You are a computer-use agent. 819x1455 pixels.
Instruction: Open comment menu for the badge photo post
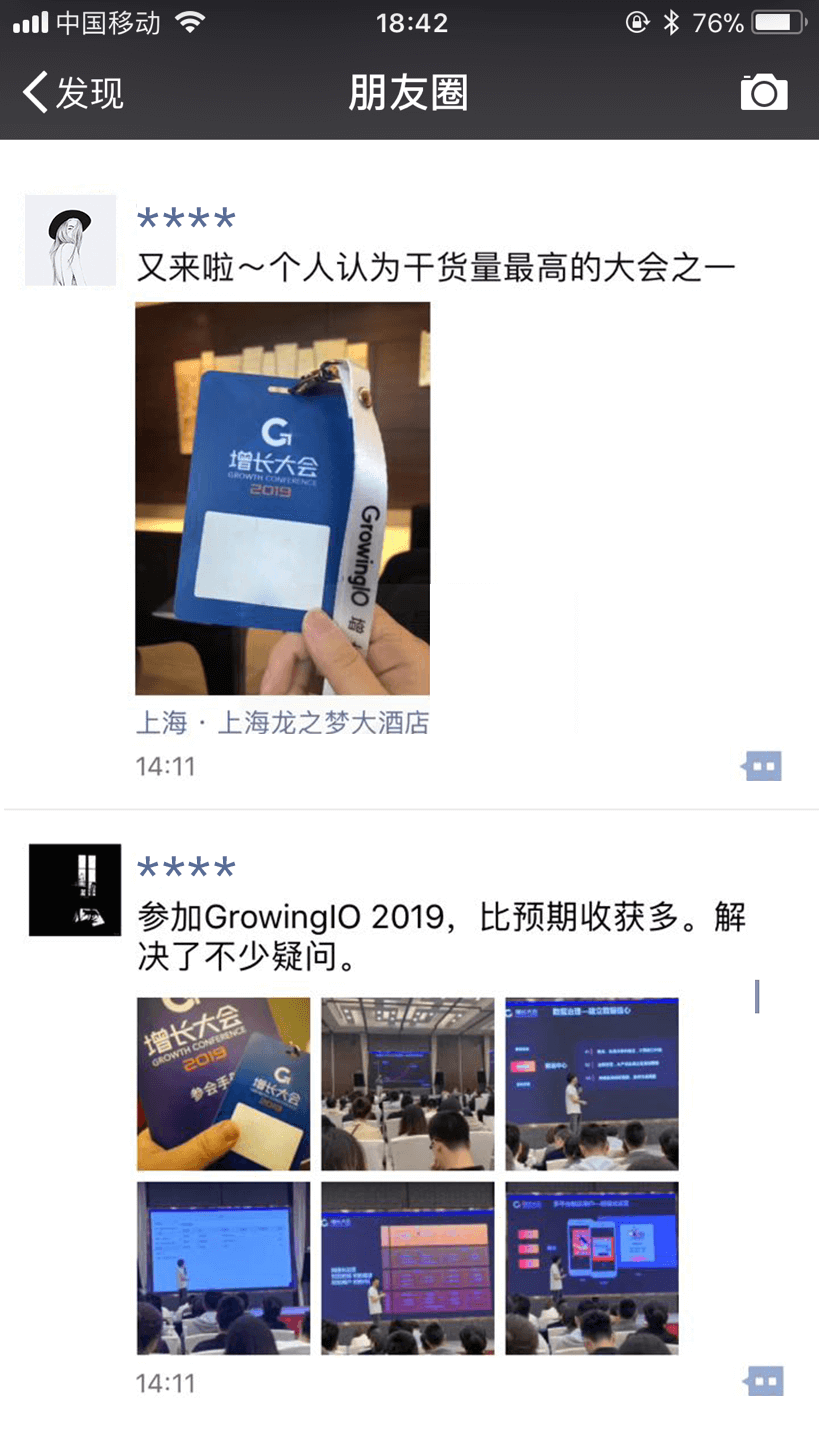(762, 767)
